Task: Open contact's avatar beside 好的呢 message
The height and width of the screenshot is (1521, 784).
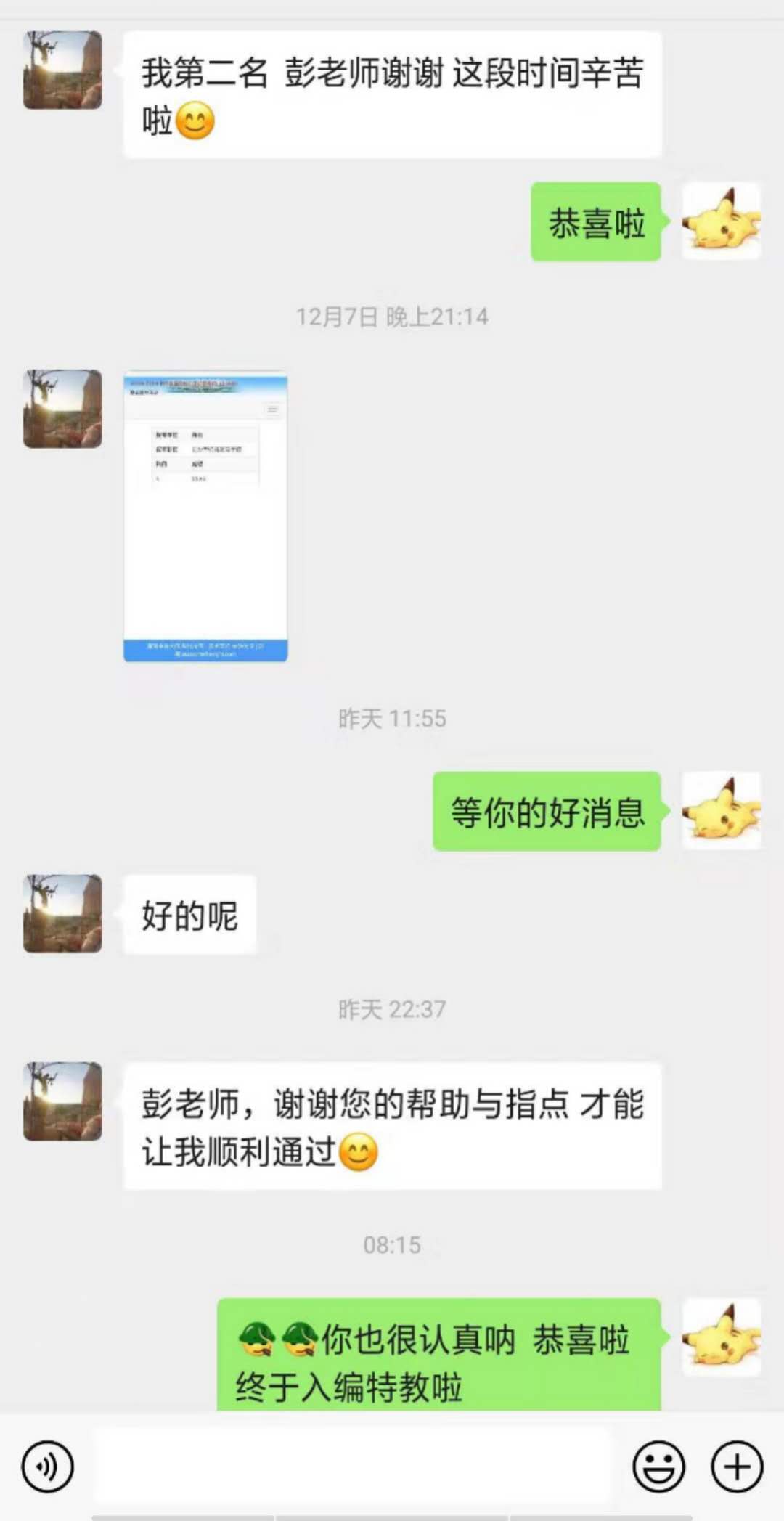Action: tap(63, 913)
